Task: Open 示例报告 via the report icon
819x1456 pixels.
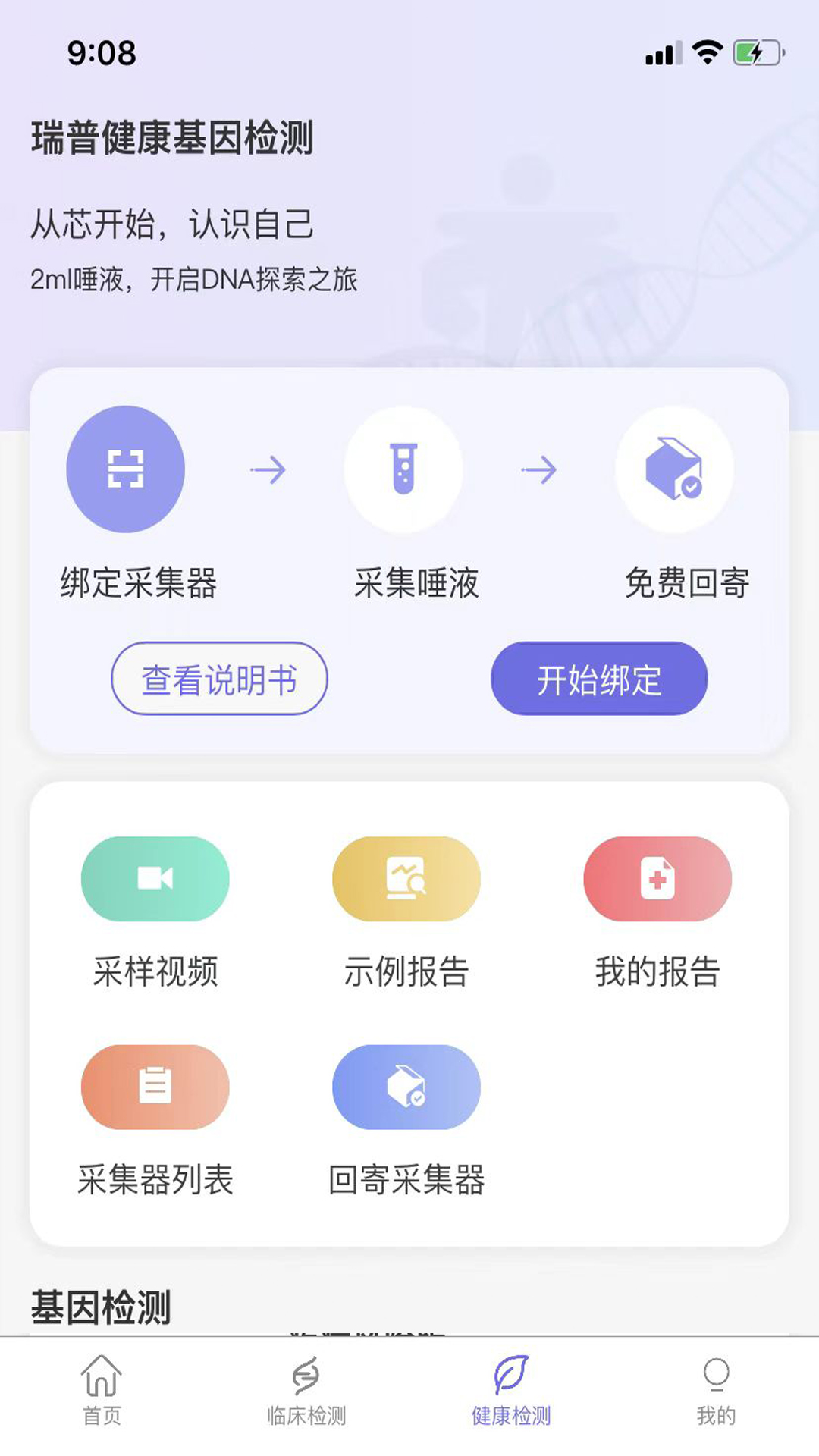Action: pos(405,877)
